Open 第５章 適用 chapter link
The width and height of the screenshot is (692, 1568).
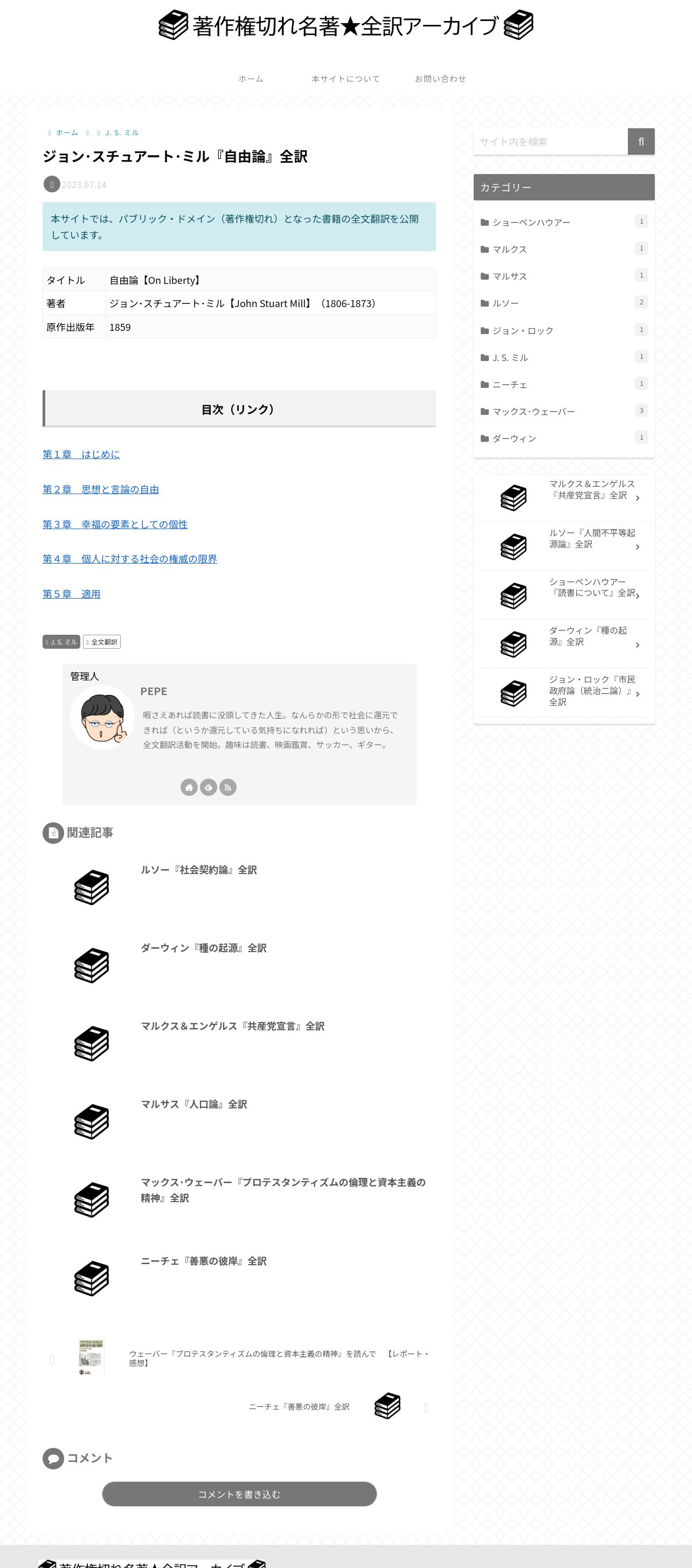point(71,594)
